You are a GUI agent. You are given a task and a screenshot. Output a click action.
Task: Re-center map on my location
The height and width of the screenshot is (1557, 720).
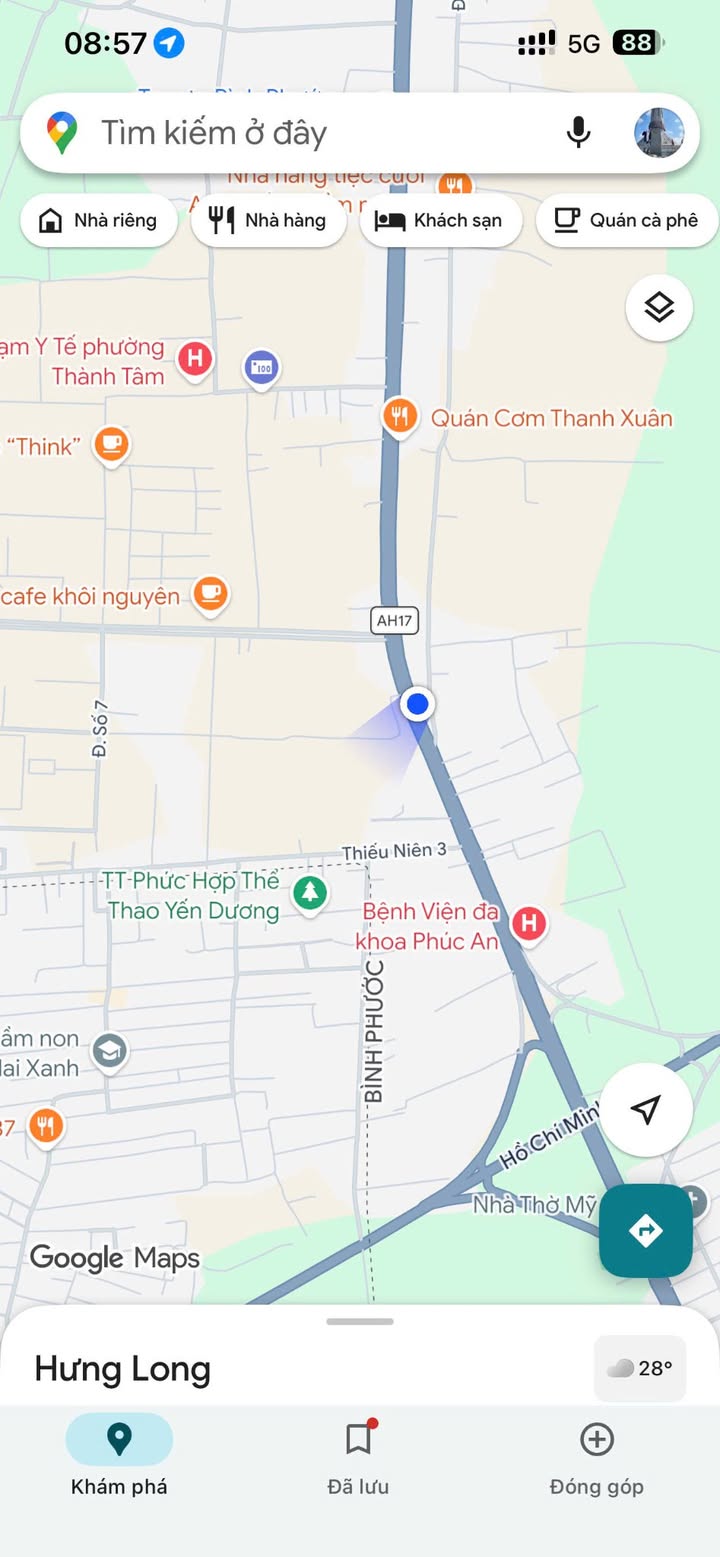point(646,1109)
